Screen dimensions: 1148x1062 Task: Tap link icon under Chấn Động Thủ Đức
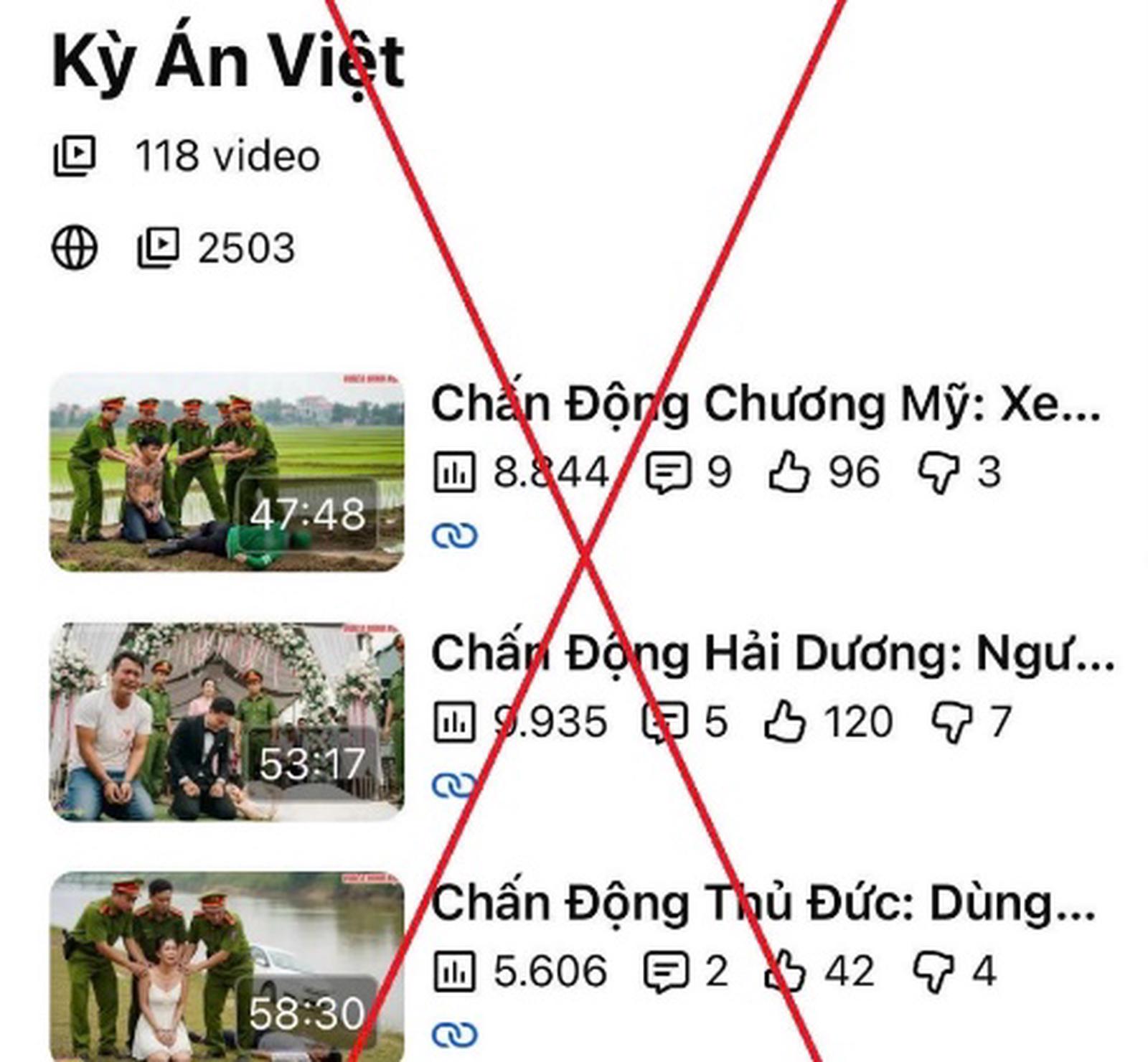tap(455, 1035)
